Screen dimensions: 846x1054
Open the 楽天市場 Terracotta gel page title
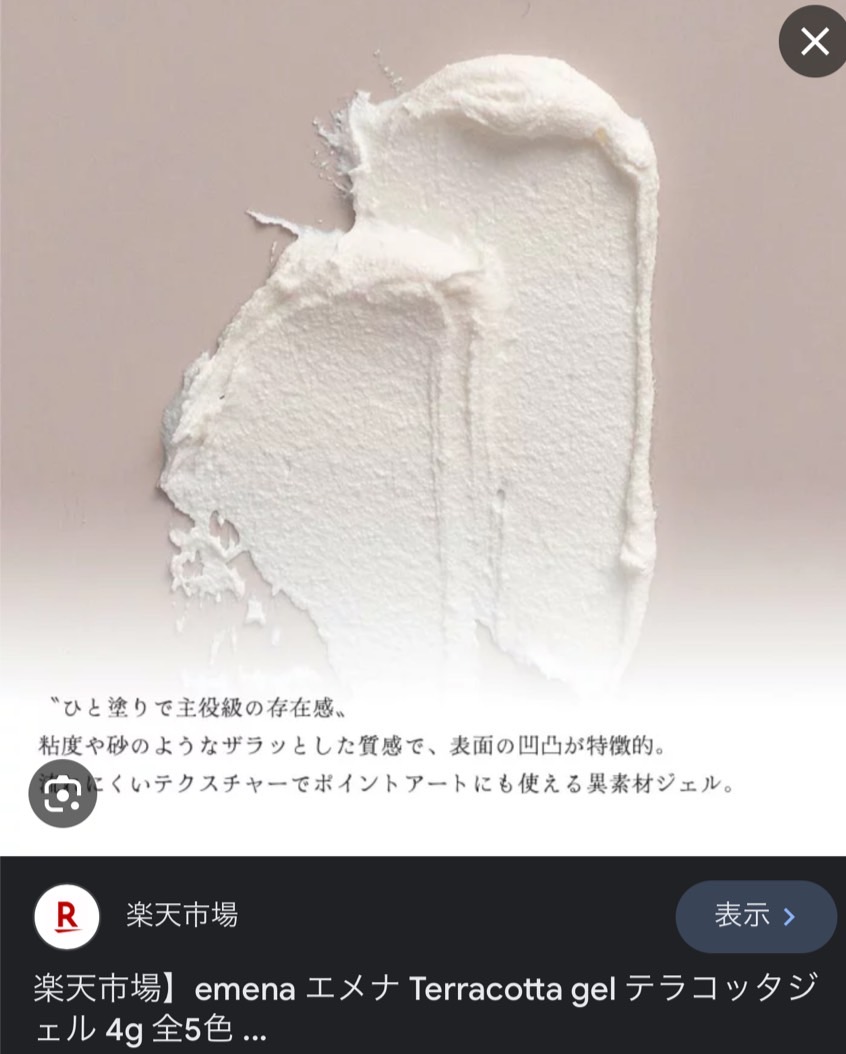pos(420,1008)
